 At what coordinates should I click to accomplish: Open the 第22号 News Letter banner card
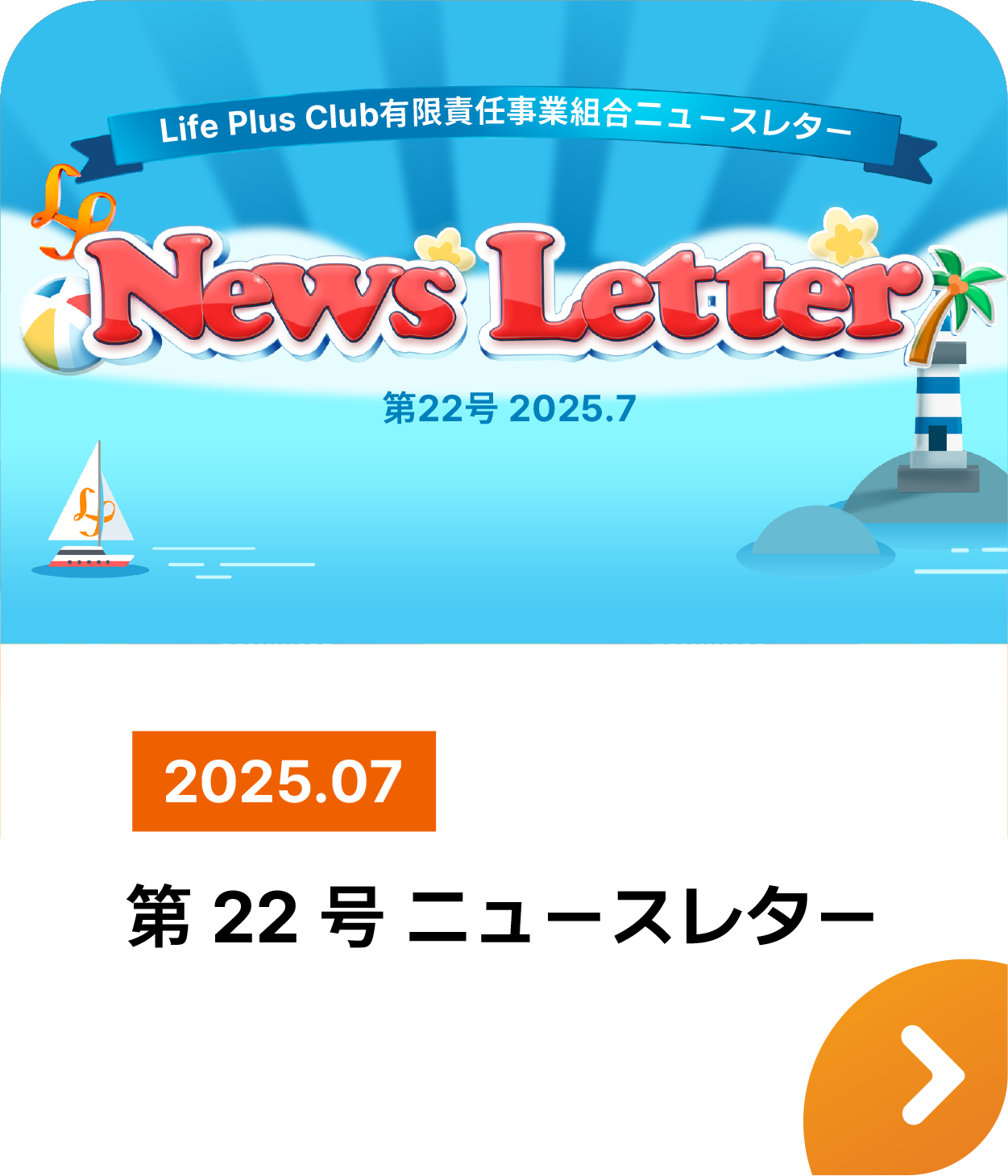click(504, 322)
